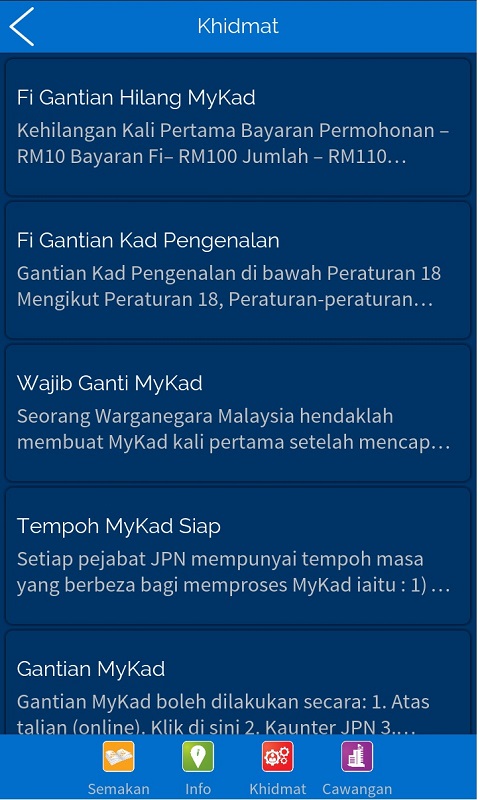Select the Tempoh MyKad Siap card
This screenshot has height=800, width=480.
238,556
